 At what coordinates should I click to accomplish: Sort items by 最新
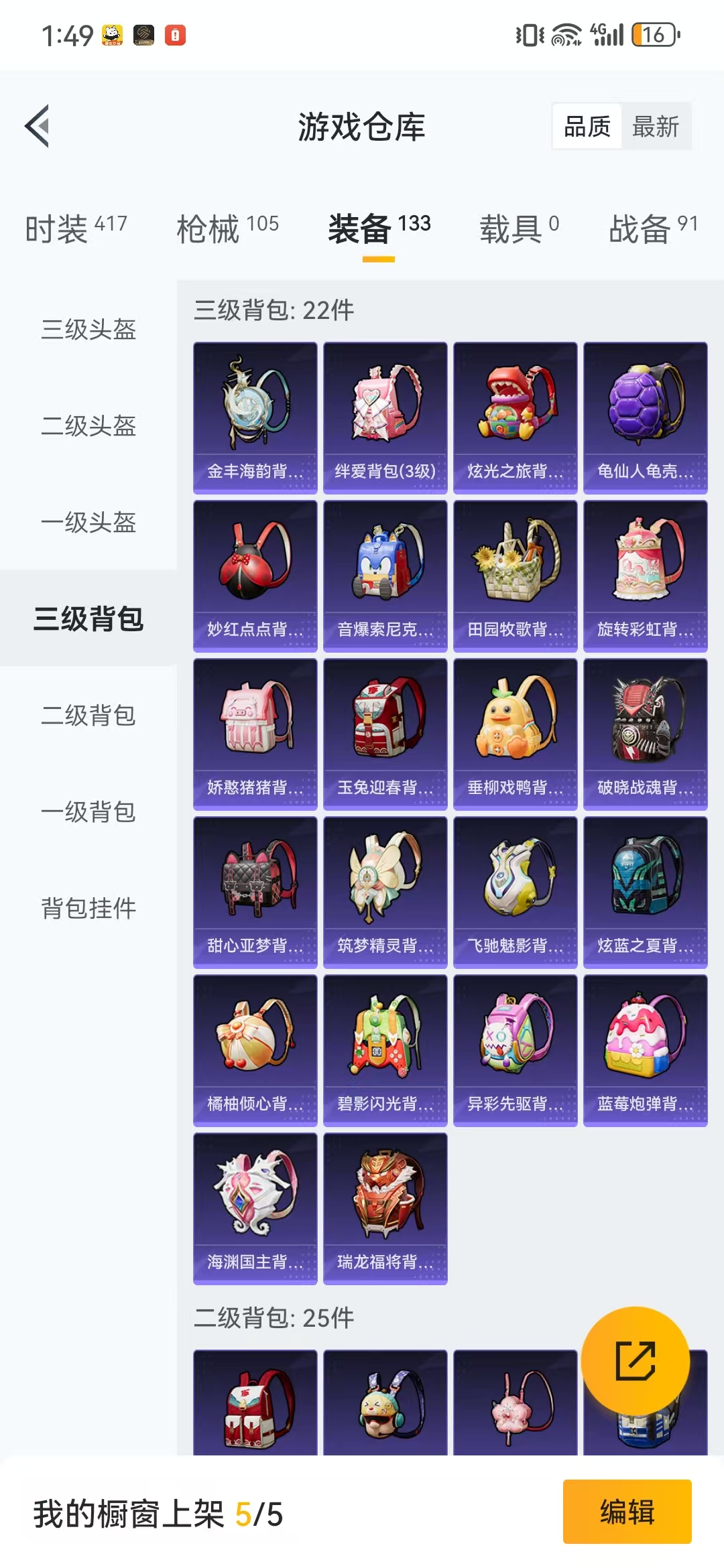pos(655,126)
